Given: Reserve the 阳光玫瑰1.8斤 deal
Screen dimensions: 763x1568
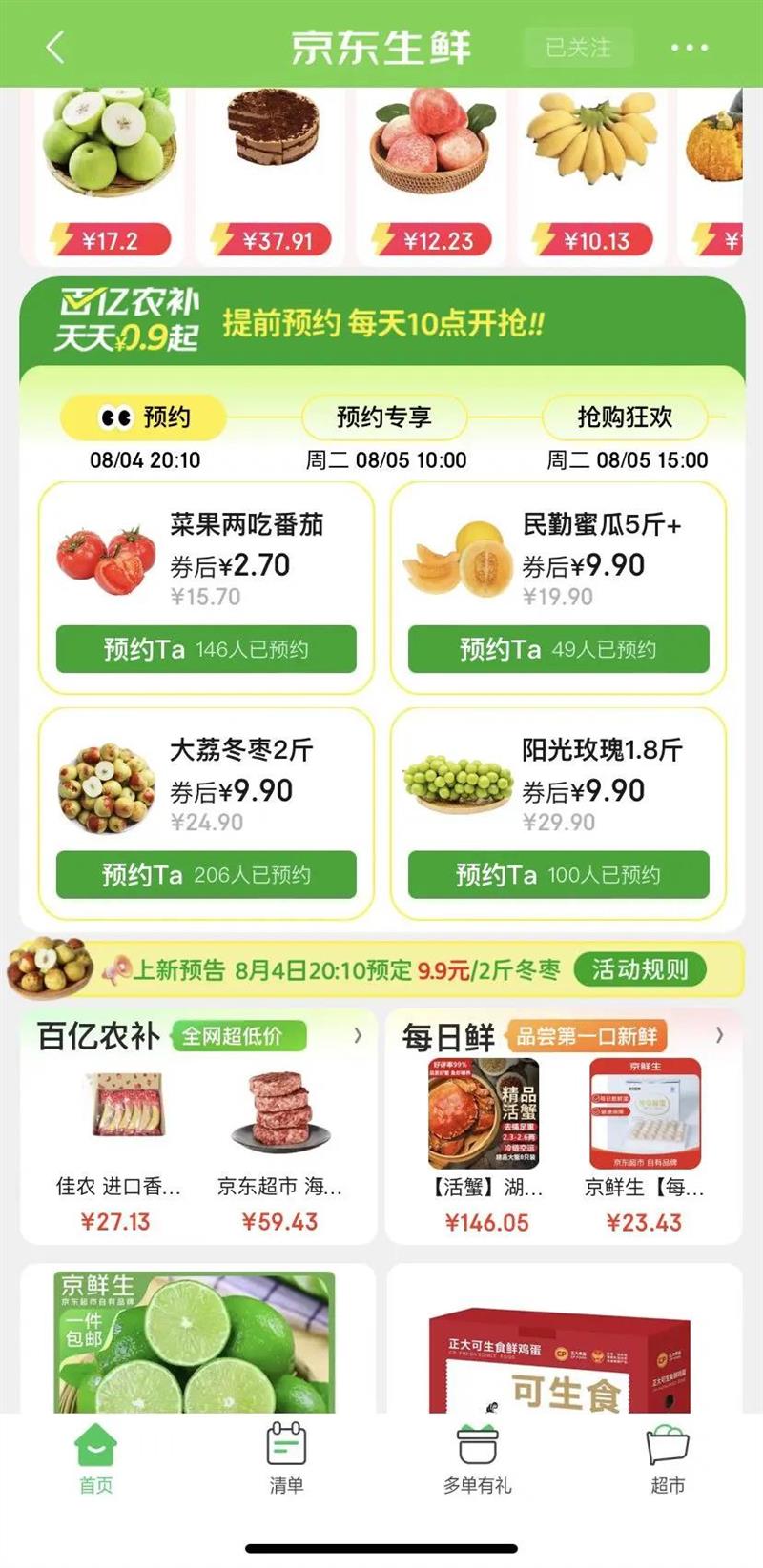Looking at the screenshot, I should pos(558,874).
